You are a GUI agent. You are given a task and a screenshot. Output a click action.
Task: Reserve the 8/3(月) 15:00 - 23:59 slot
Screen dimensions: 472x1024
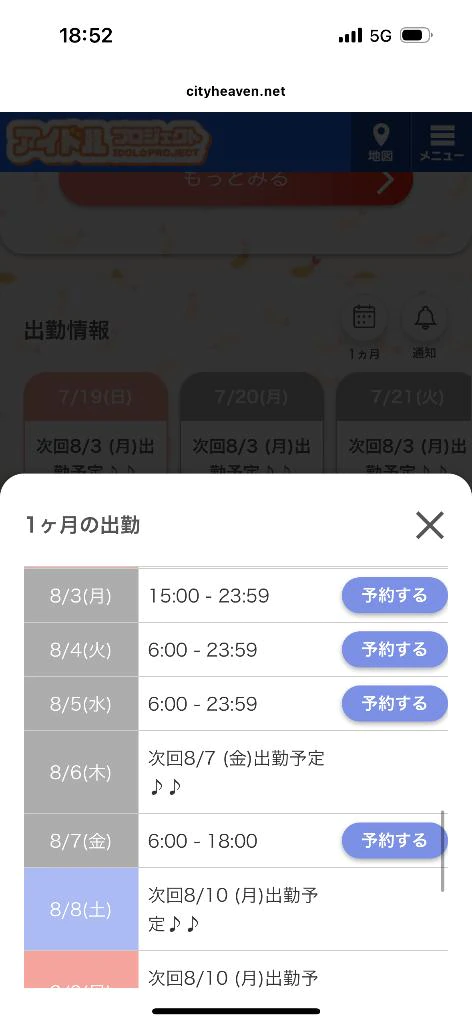pos(394,596)
